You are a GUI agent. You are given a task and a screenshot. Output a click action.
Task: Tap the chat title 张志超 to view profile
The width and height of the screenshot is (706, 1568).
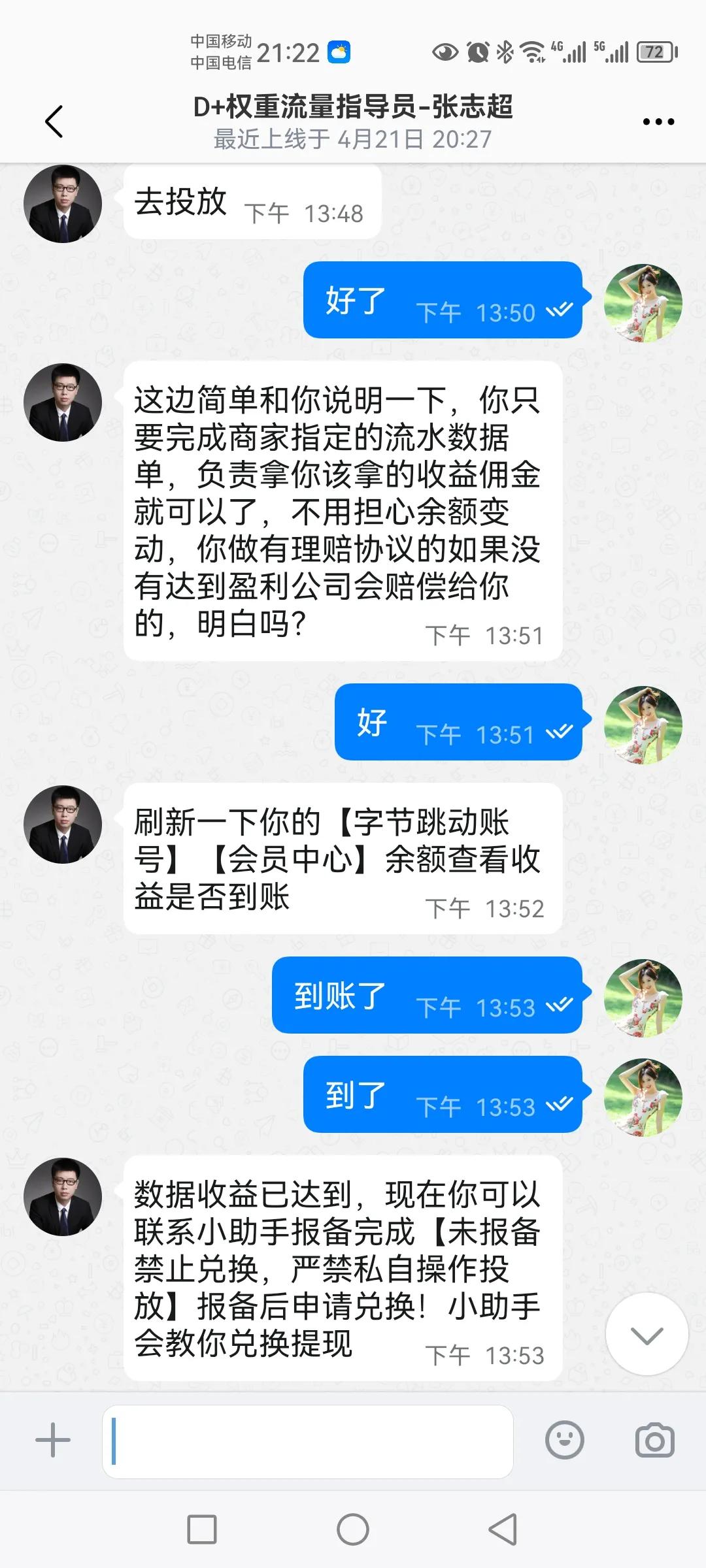(353, 108)
